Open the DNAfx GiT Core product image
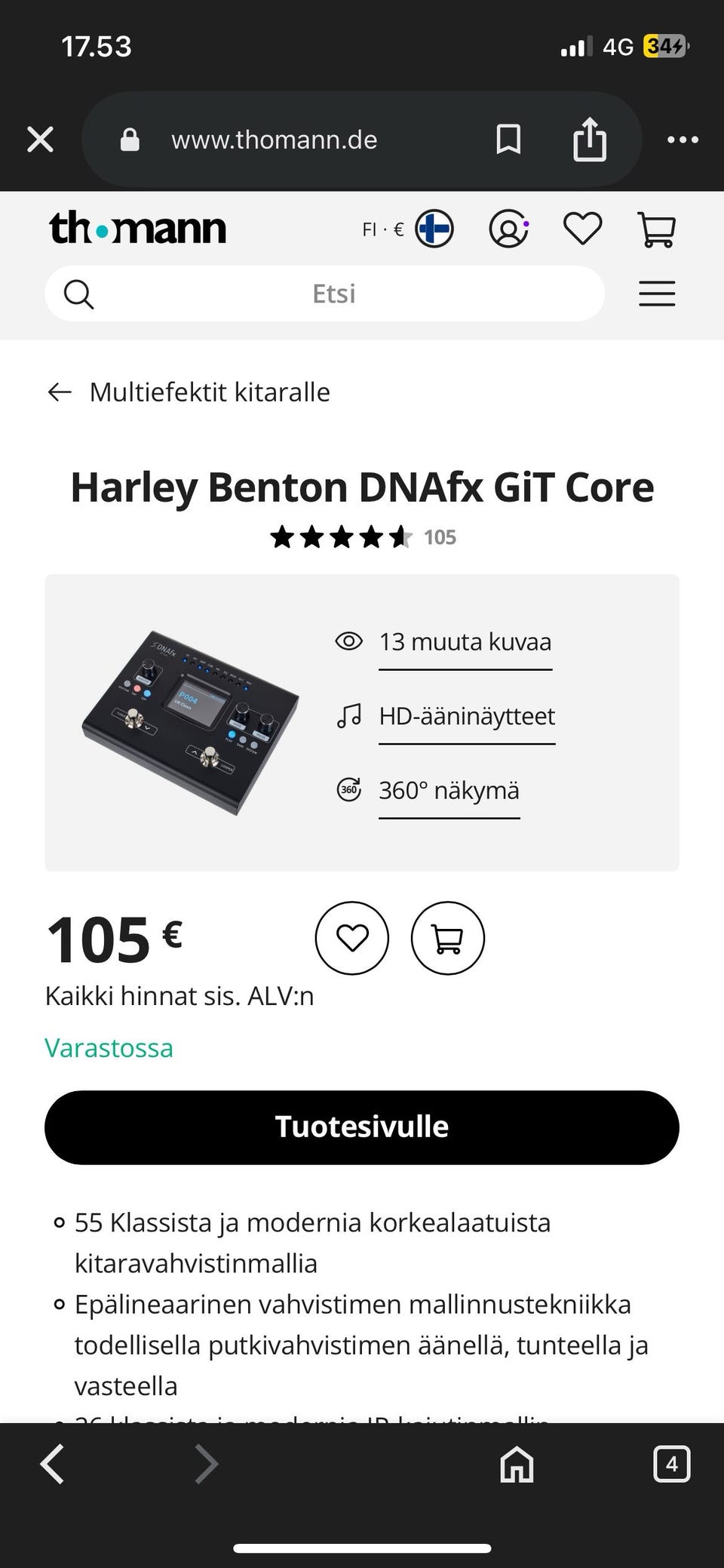 (190, 722)
